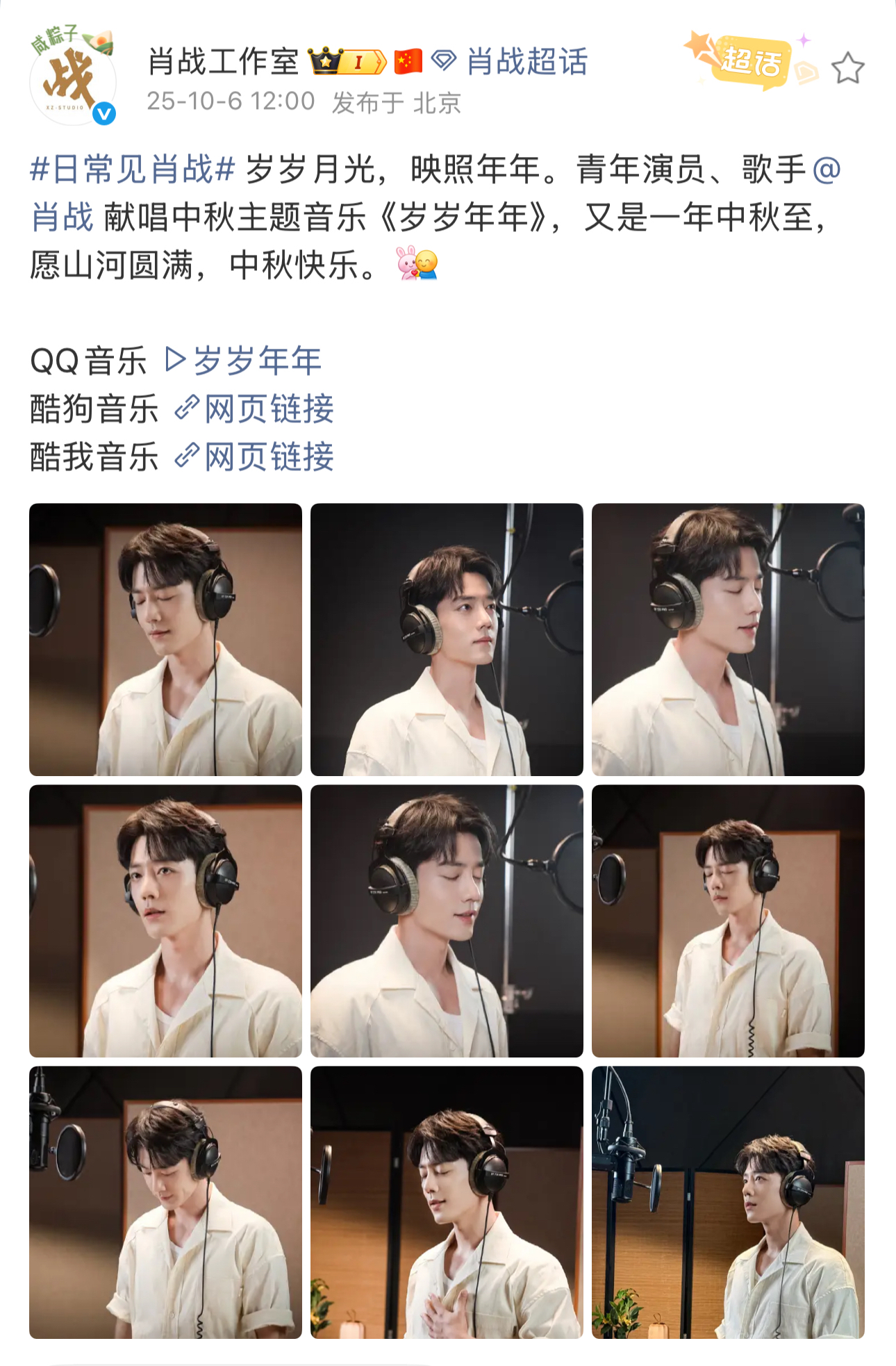Open the center photo in the grid

coord(447,921)
